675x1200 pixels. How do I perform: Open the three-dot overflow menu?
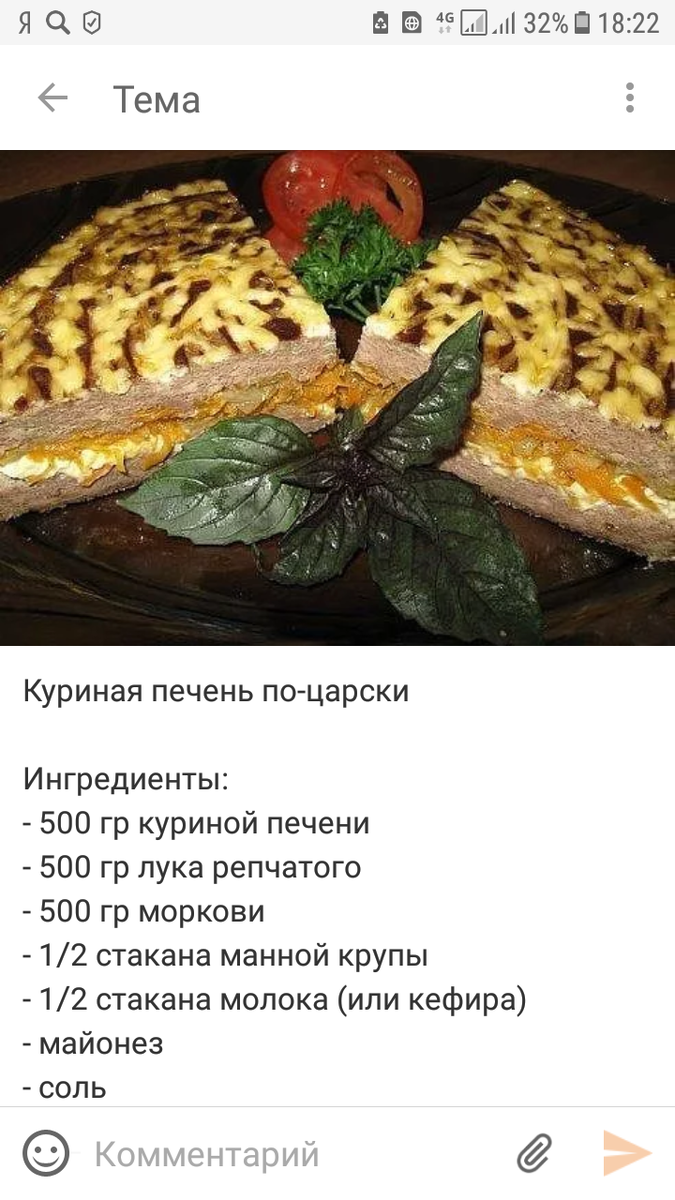(x=629, y=98)
